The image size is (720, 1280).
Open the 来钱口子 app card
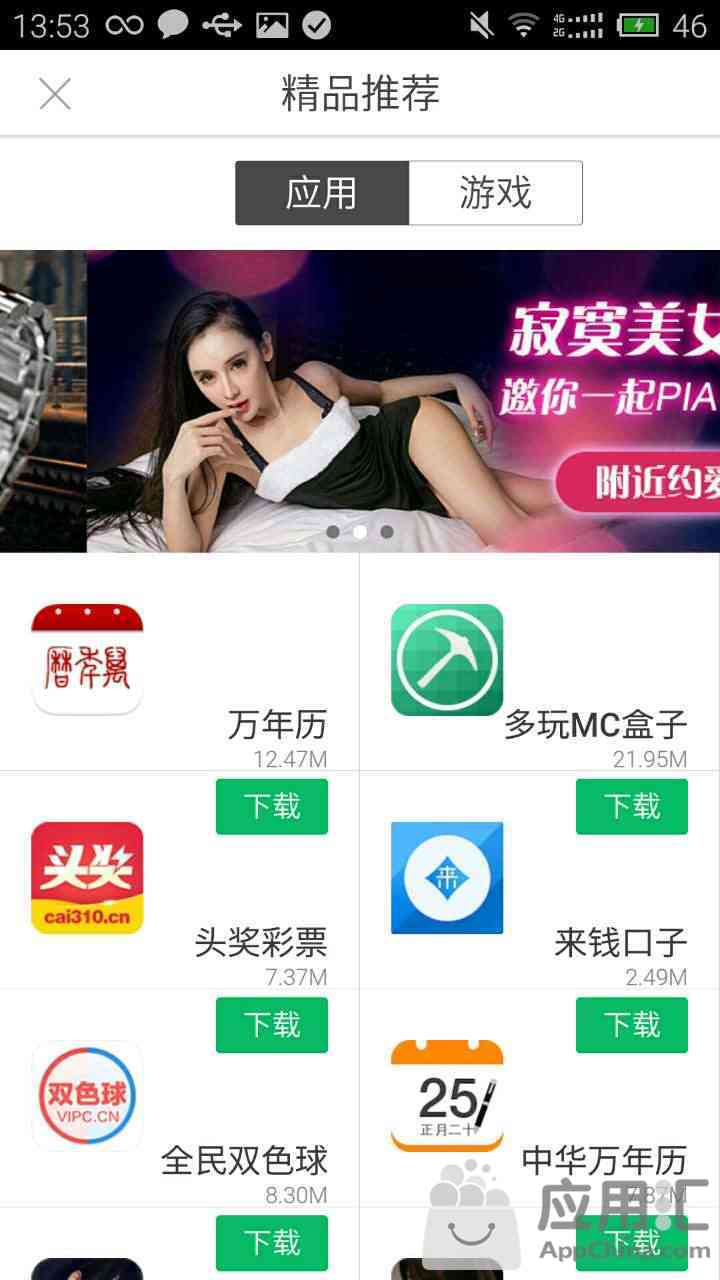tap(540, 880)
